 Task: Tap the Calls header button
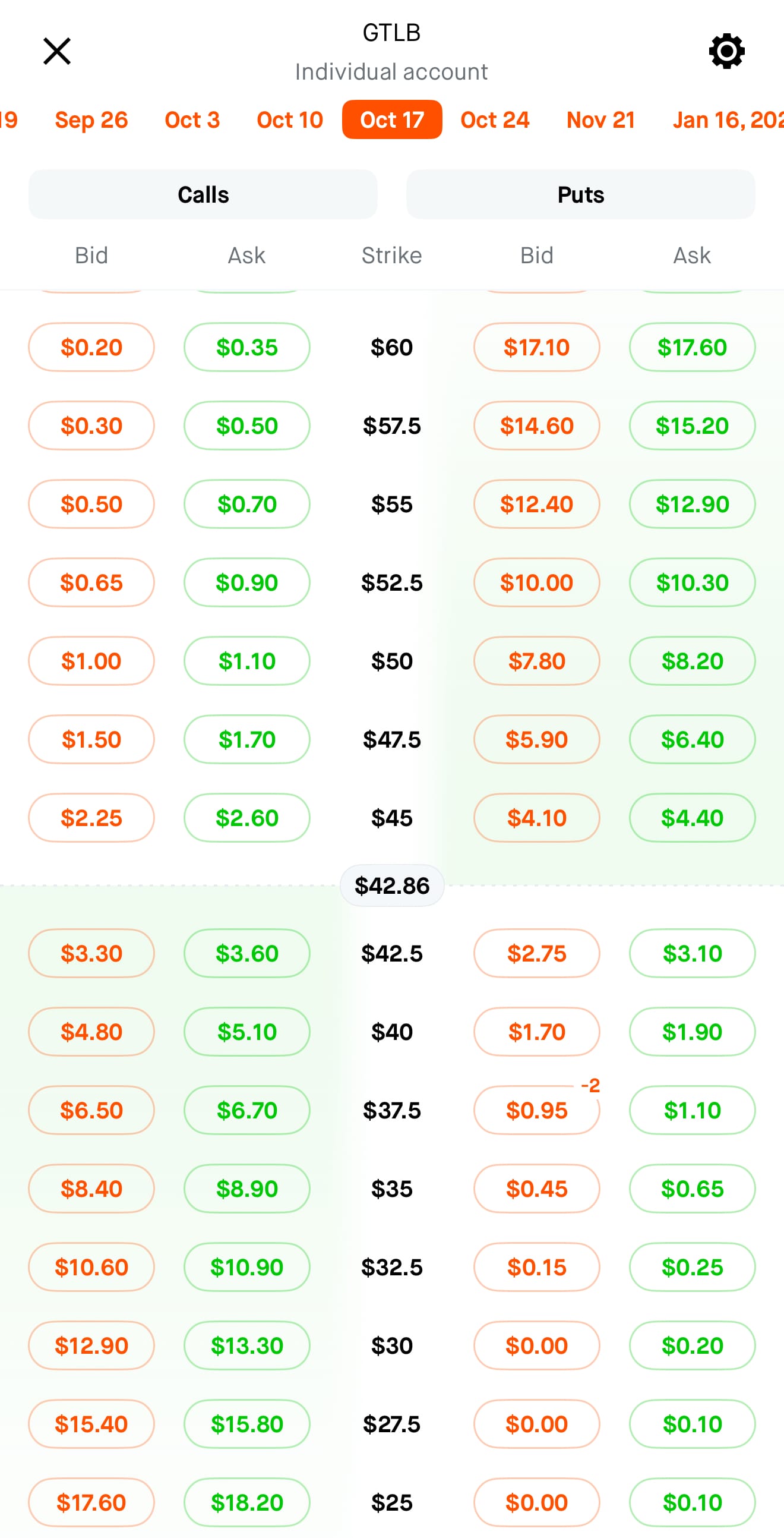(203, 195)
